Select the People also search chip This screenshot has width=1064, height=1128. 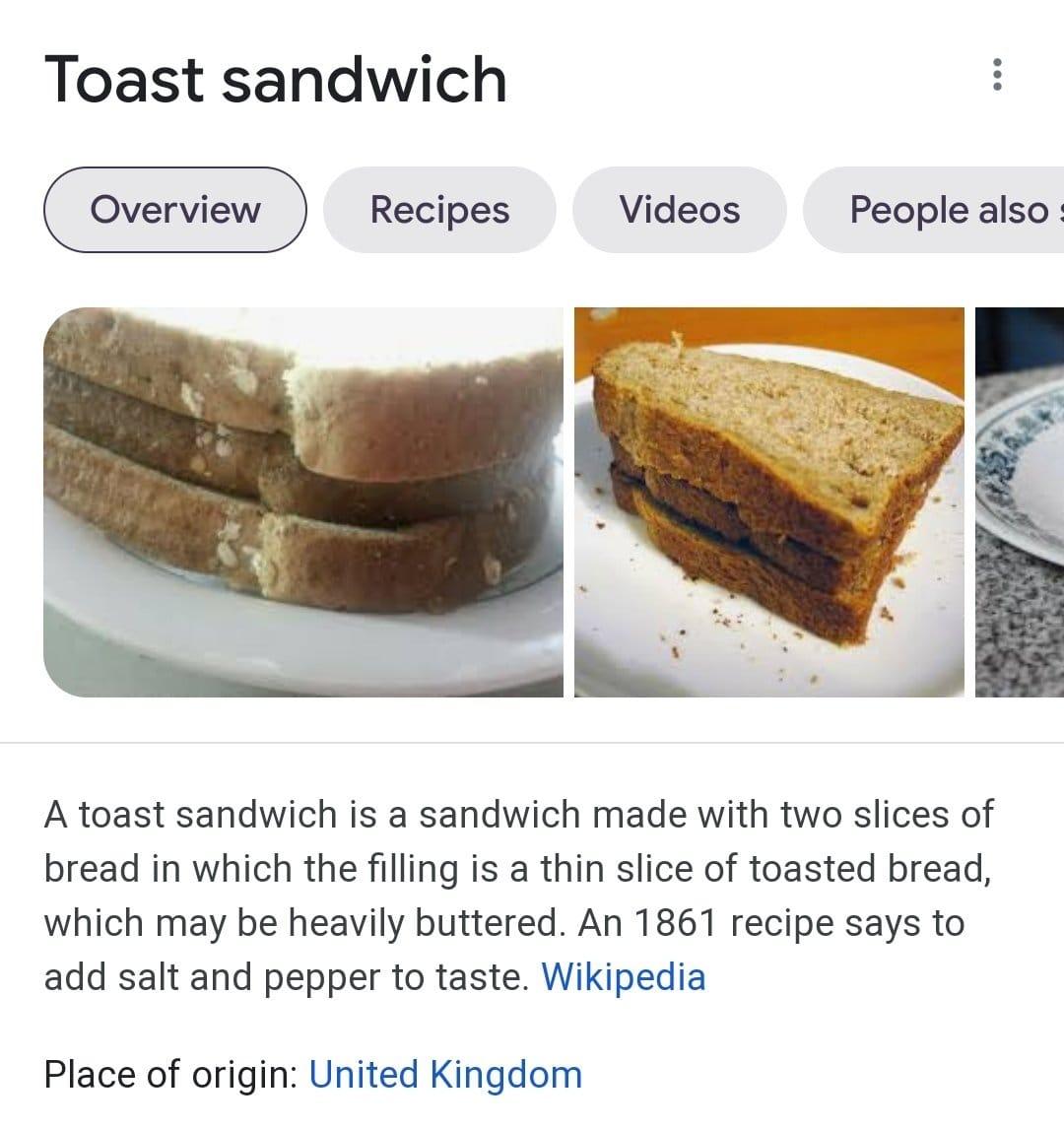coord(946,209)
